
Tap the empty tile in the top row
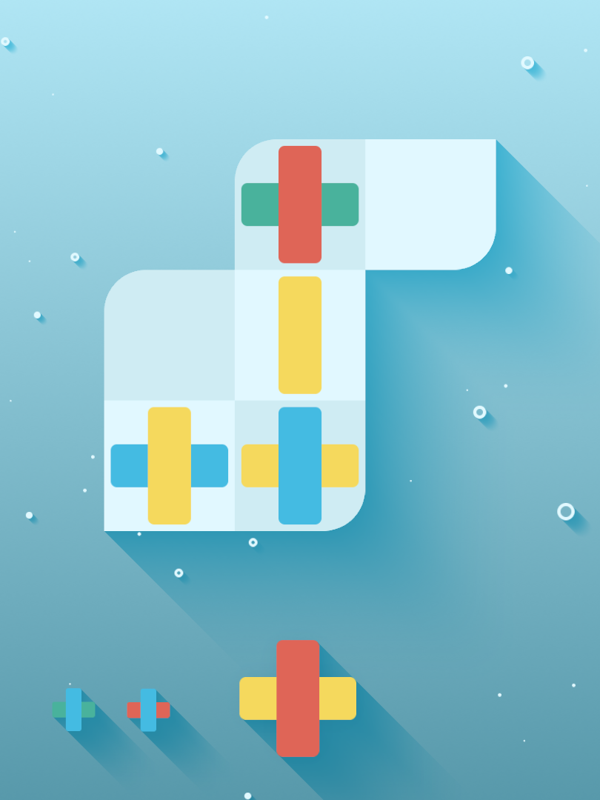pos(430,204)
